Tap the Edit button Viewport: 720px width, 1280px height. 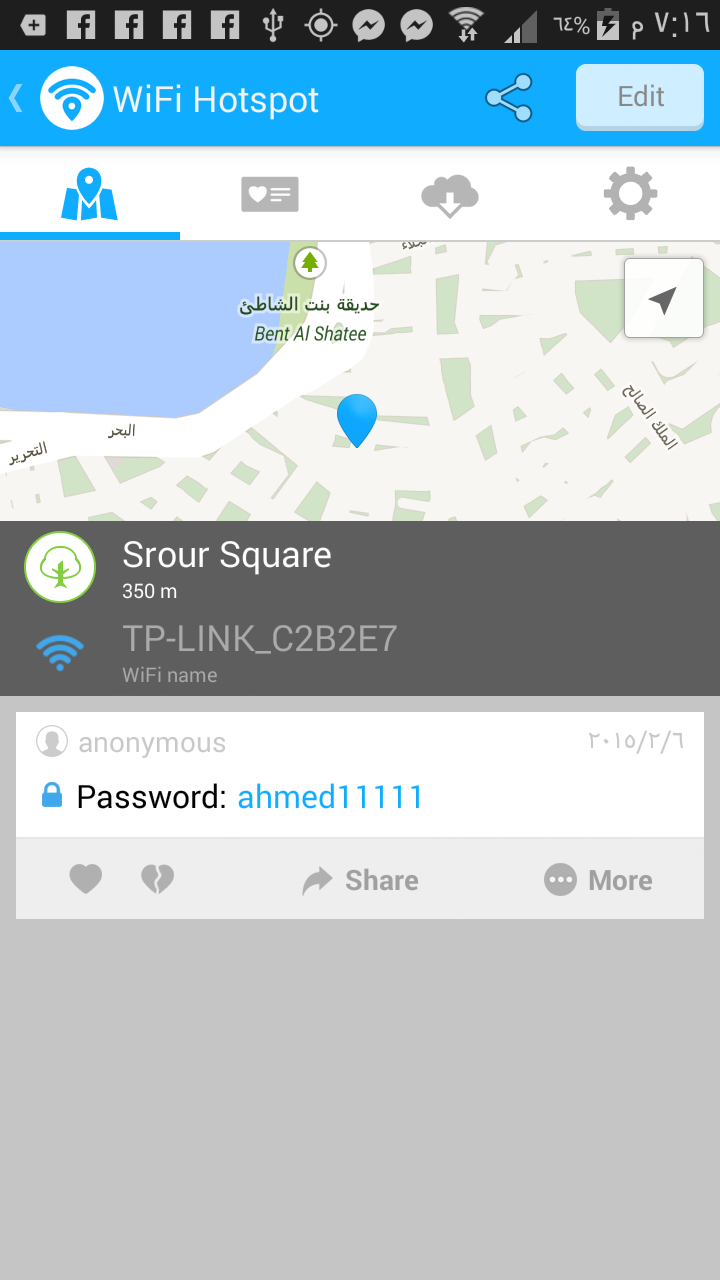point(640,97)
